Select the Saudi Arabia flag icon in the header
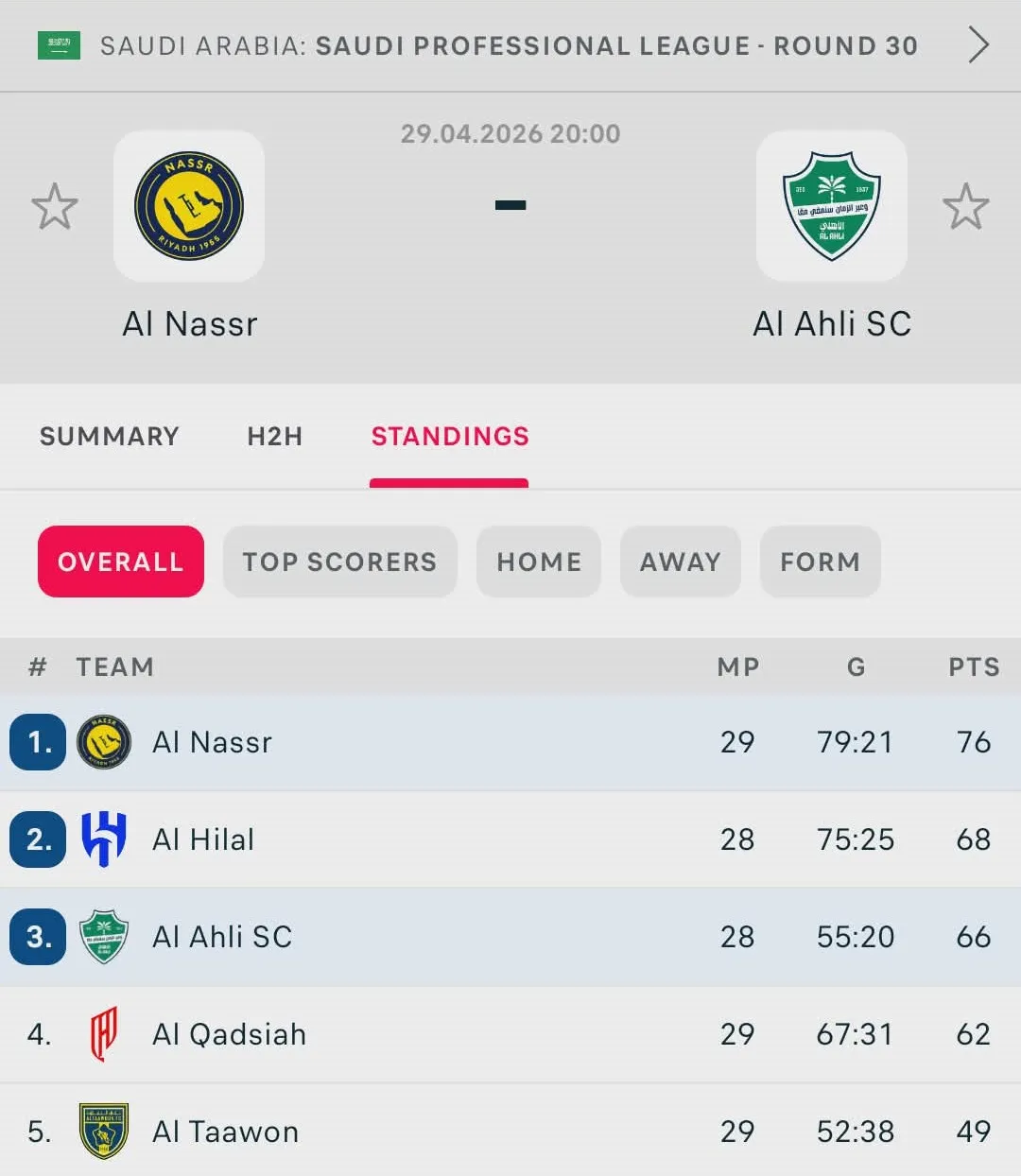Screen dimensions: 1021x1176 pos(59,44)
